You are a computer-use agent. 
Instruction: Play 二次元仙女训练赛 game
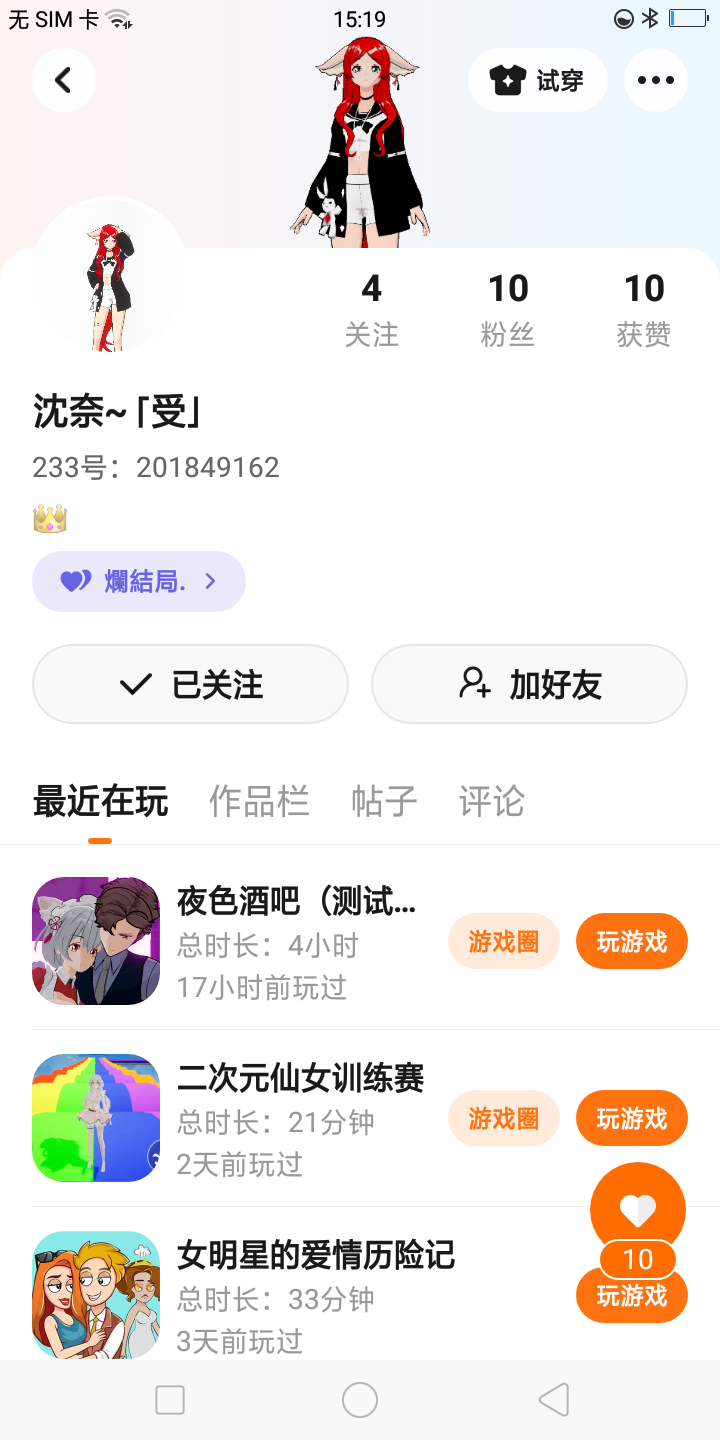point(631,1118)
